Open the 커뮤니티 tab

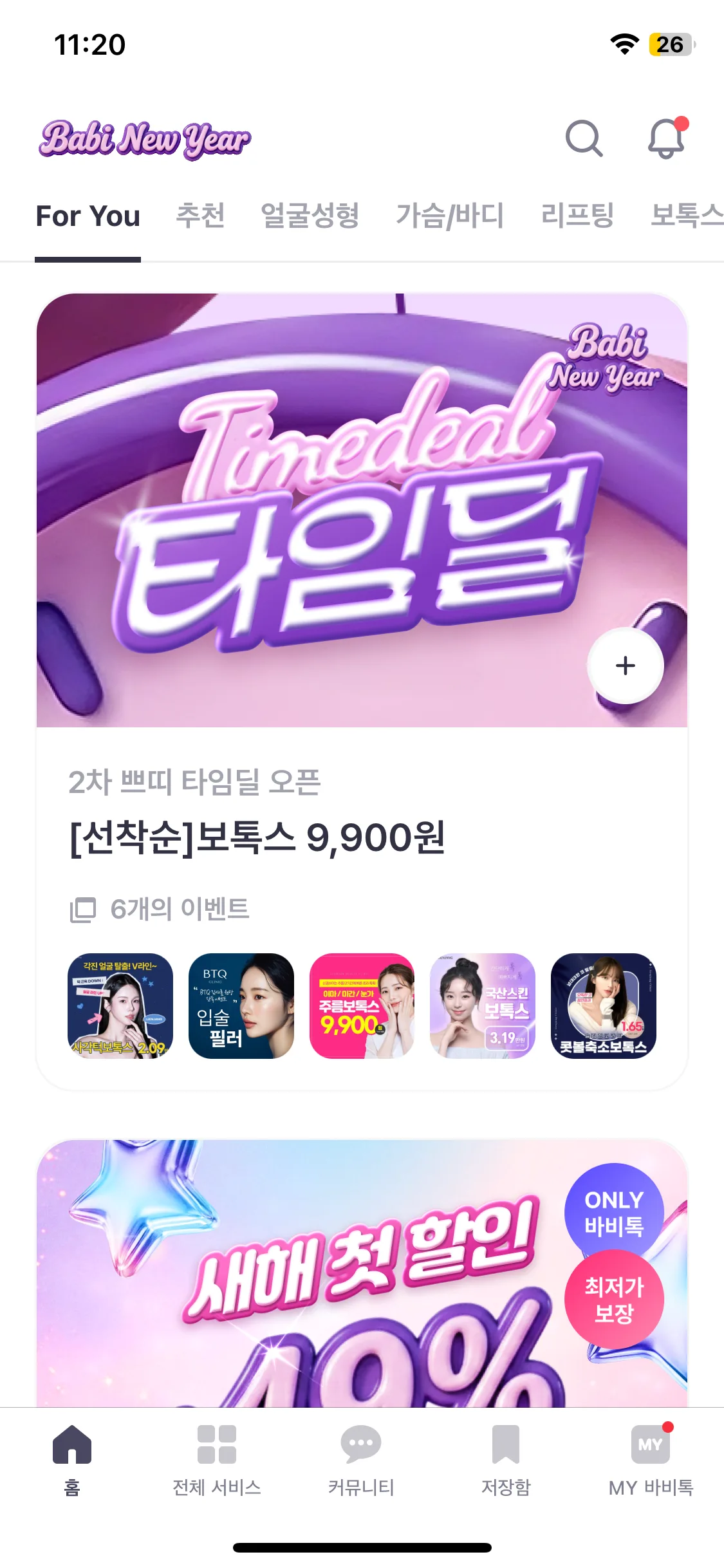click(361, 1461)
